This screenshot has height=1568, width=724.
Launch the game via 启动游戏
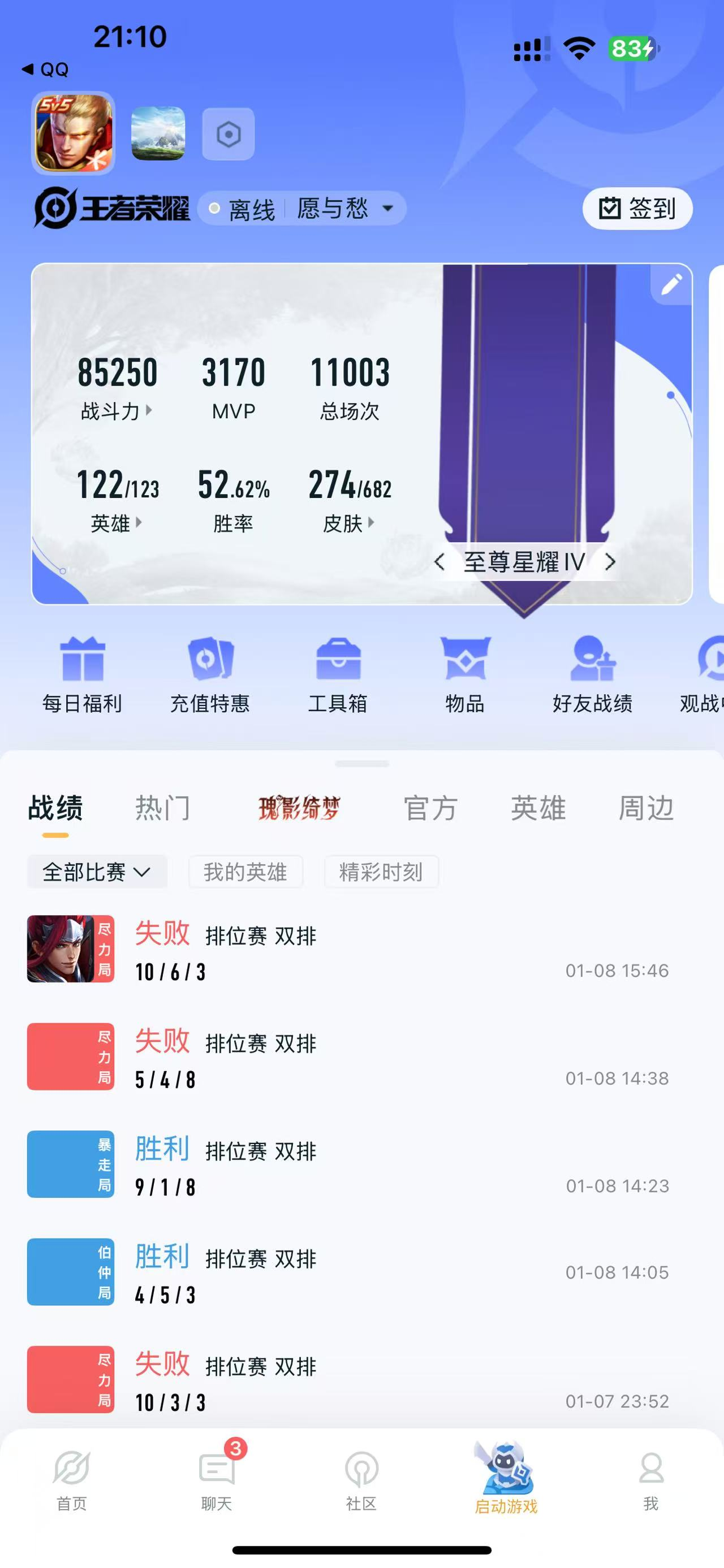click(x=506, y=1478)
